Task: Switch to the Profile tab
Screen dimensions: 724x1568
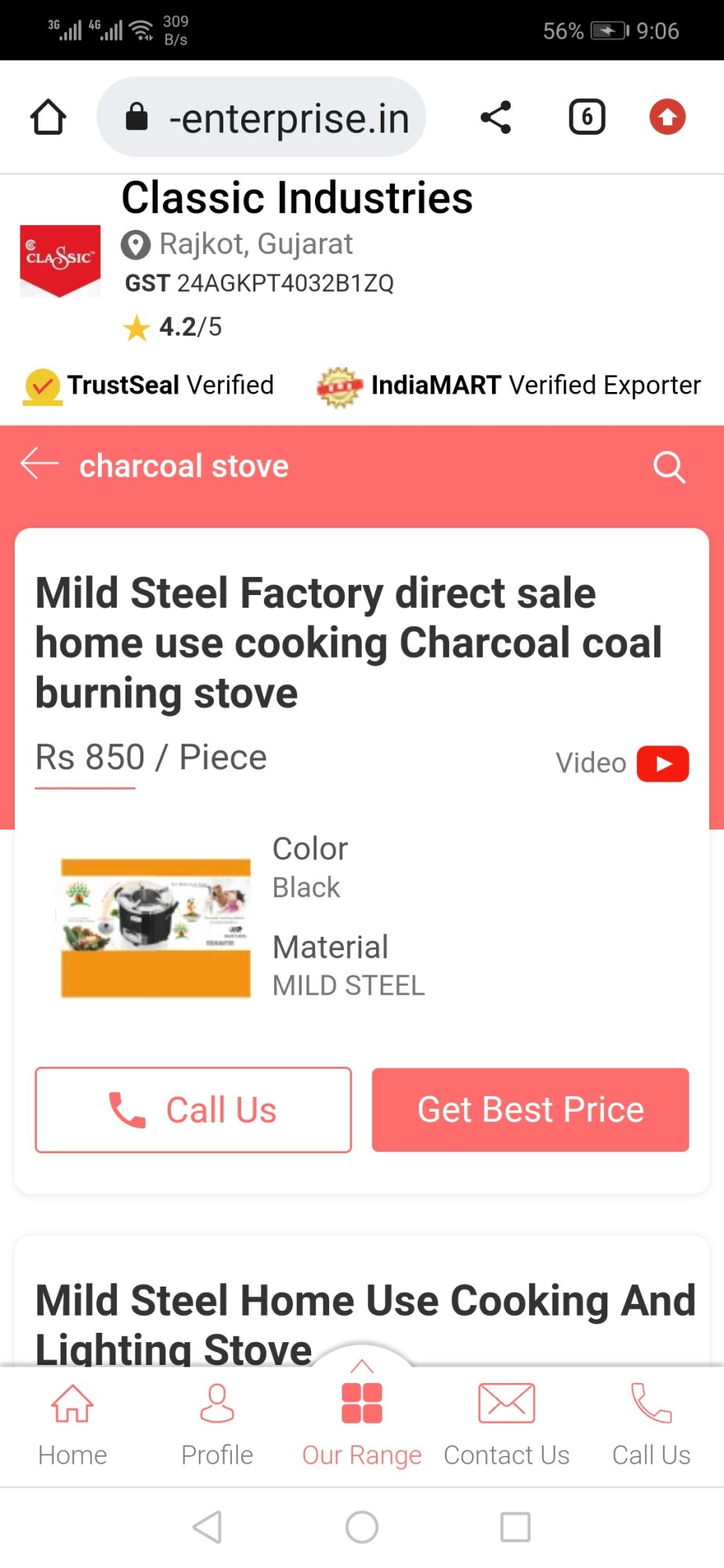Action: 217,1425
